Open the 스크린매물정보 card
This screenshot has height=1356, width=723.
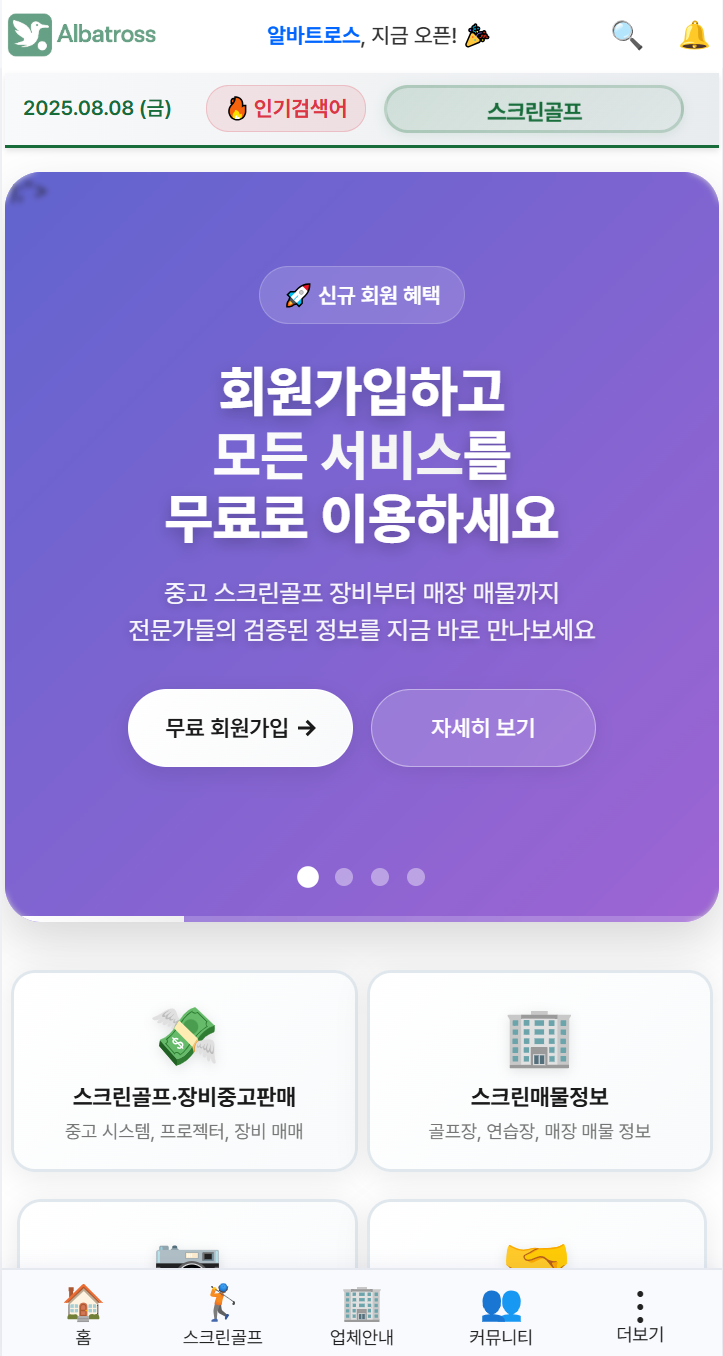coord(540,1070)
